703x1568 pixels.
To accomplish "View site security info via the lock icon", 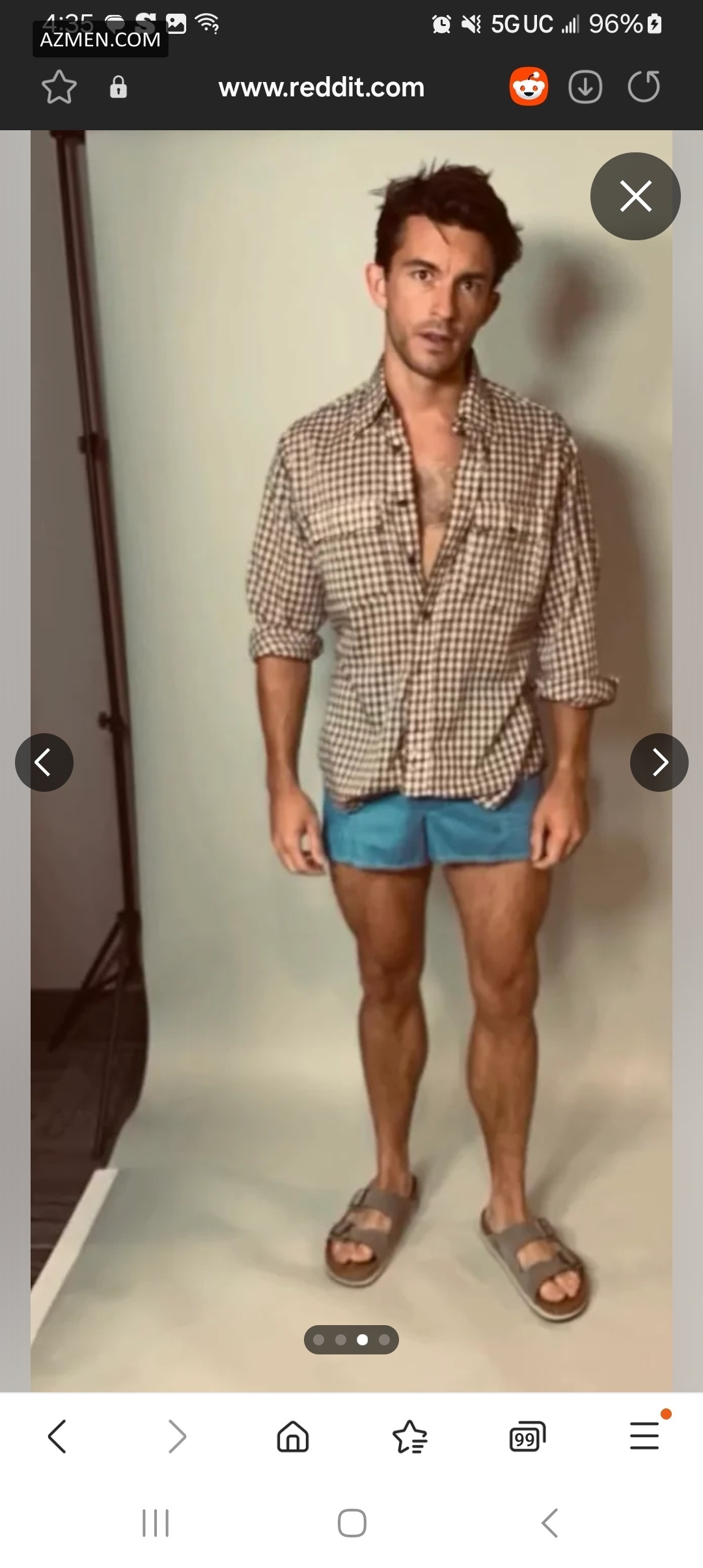I will click(118, 87).
